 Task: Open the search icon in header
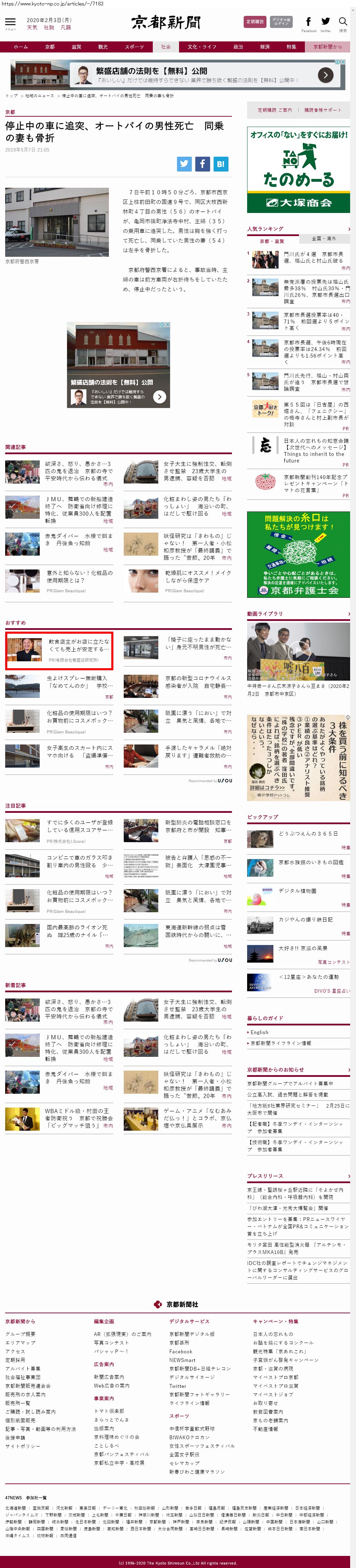343,23
